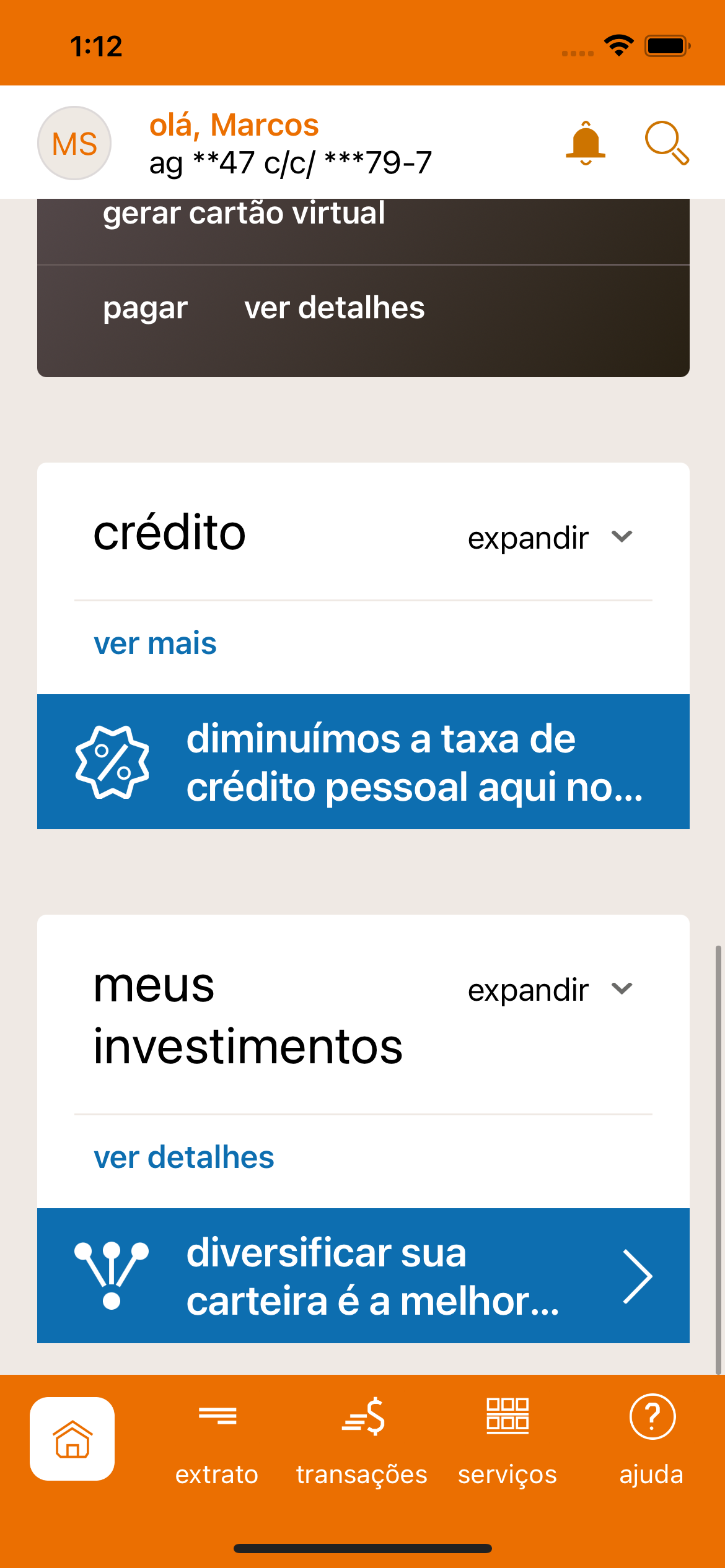The image size is (725, 1568).
Task: Switch to the transações tab
Action: pyautogui.click(x=362, y=1440)
